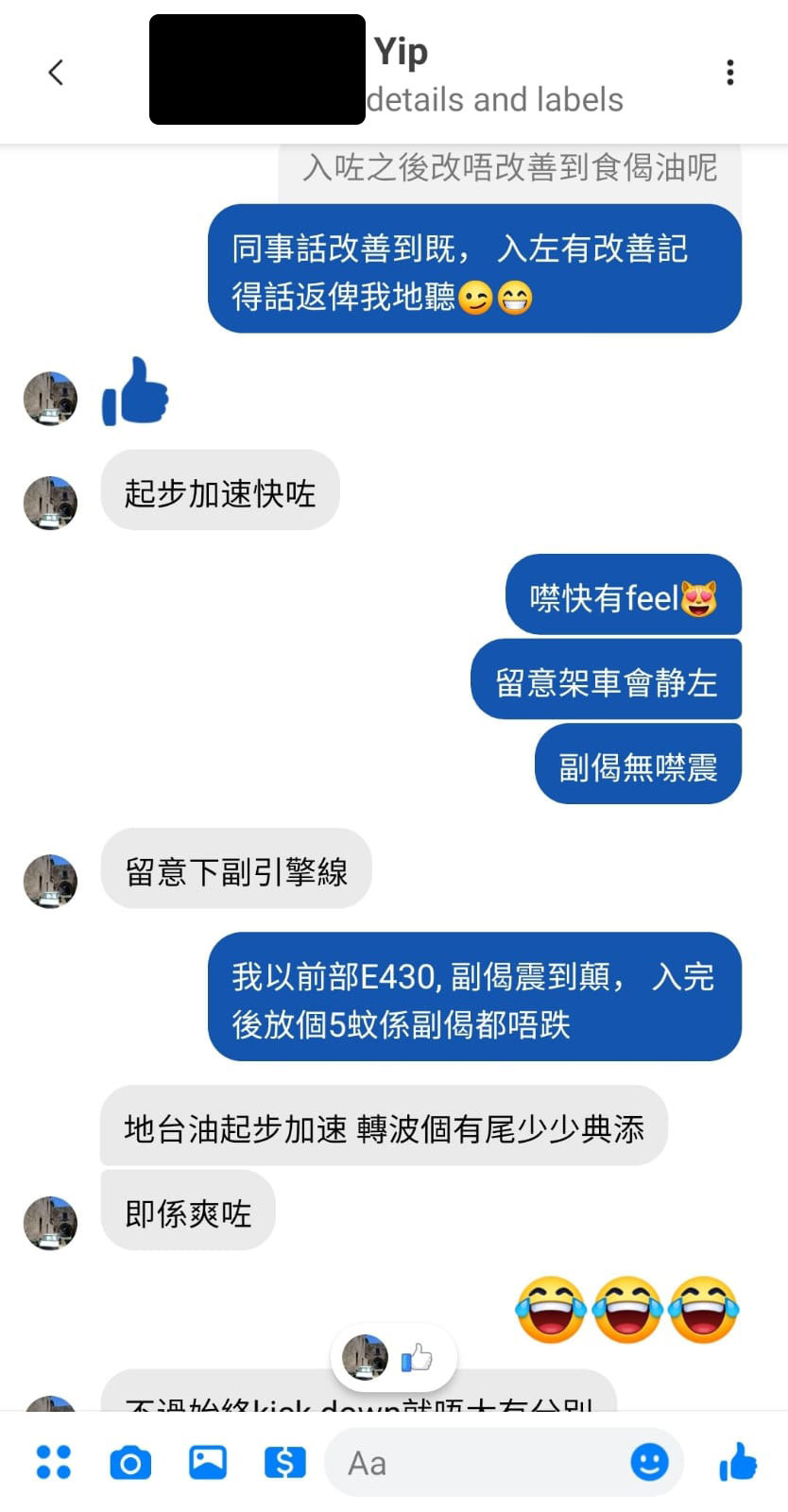This screenshot has width=788, height=1512.
Task: Select the message 即係爽咗
Action: [x=187, y=1211]
